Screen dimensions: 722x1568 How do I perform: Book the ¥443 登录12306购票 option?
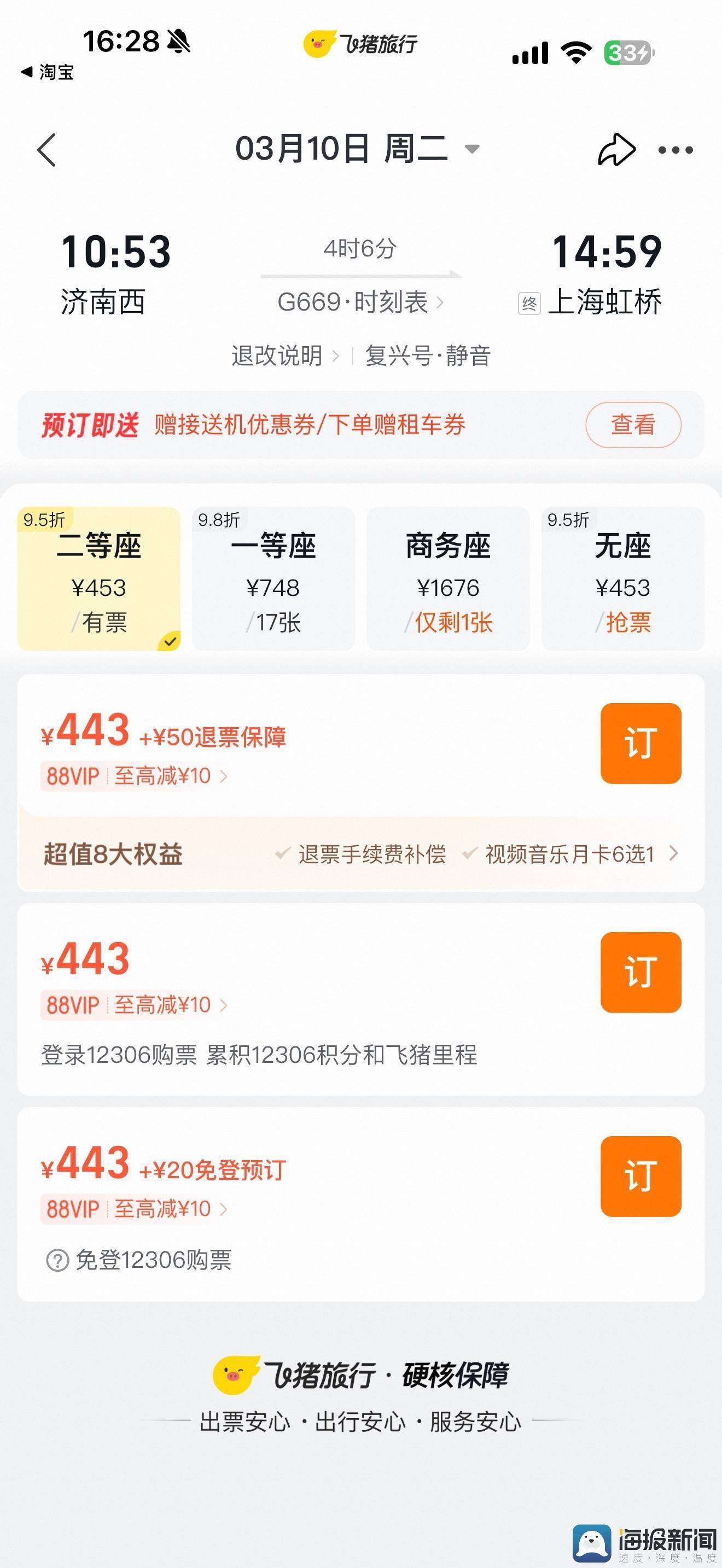pos(641,972)
